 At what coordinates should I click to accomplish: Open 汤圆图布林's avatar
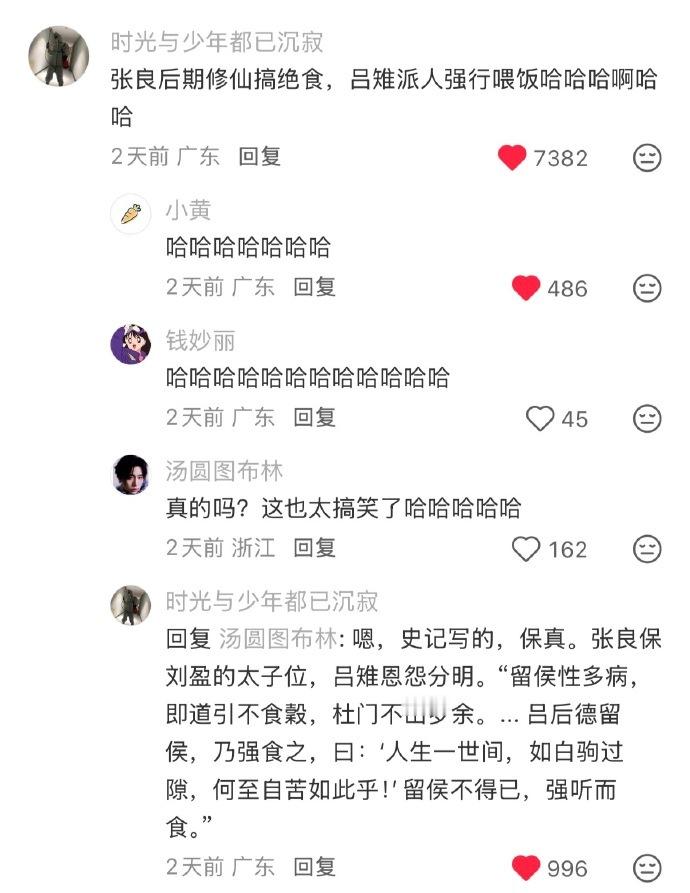coord(130,475)
